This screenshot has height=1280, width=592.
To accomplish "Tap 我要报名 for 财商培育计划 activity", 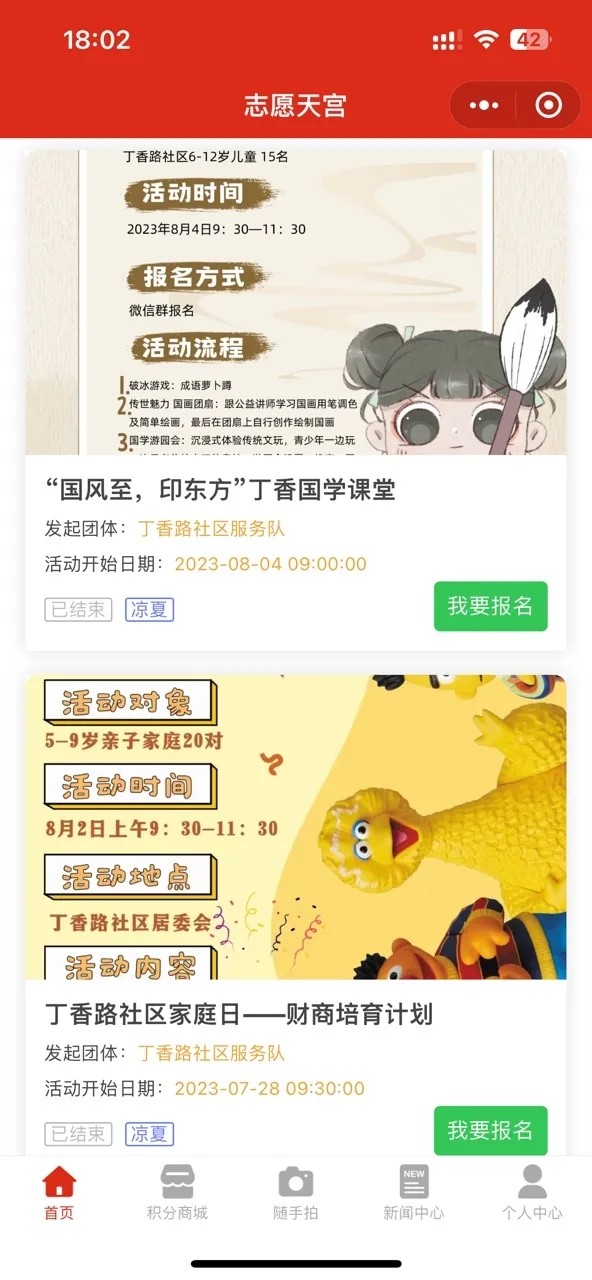I will point(490,1131).
